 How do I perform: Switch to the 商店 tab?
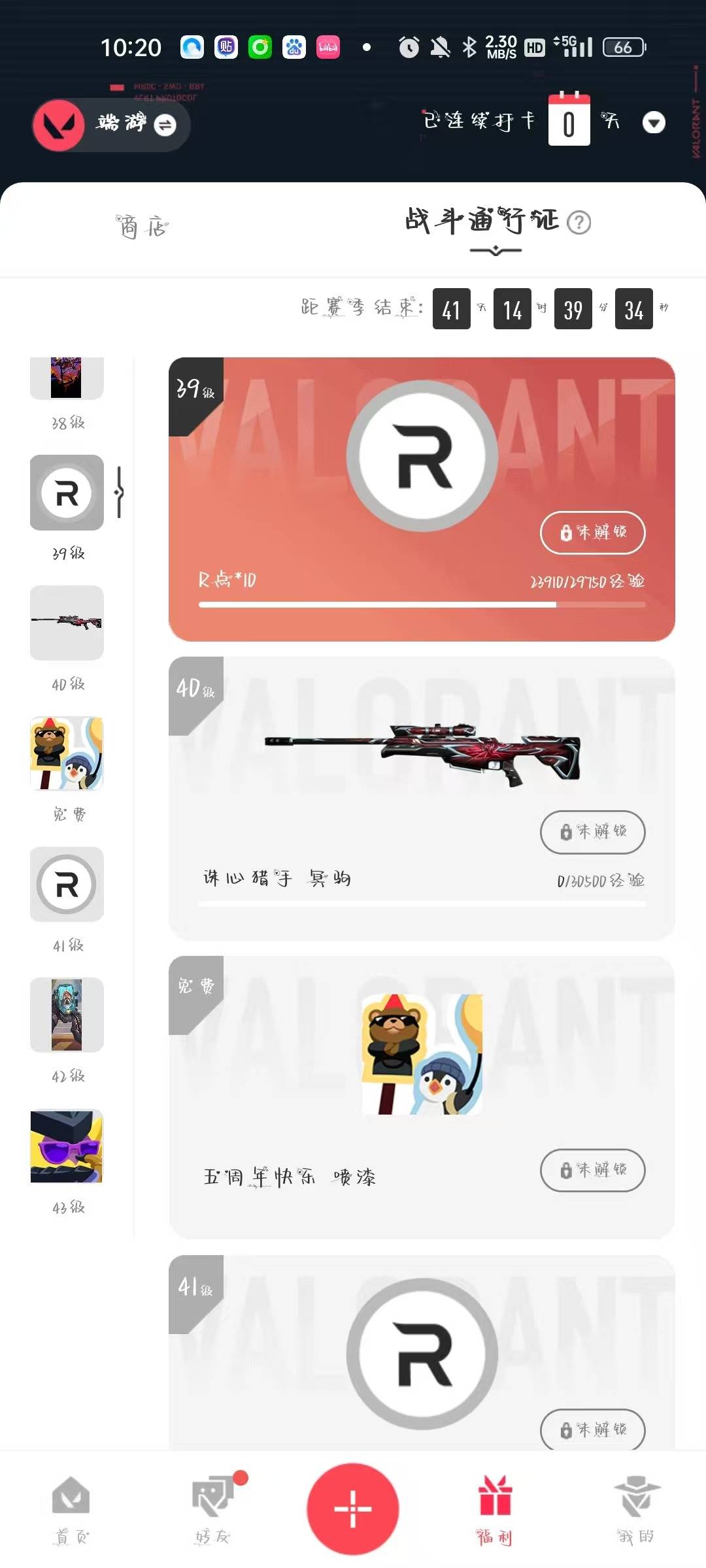[143, 227]
